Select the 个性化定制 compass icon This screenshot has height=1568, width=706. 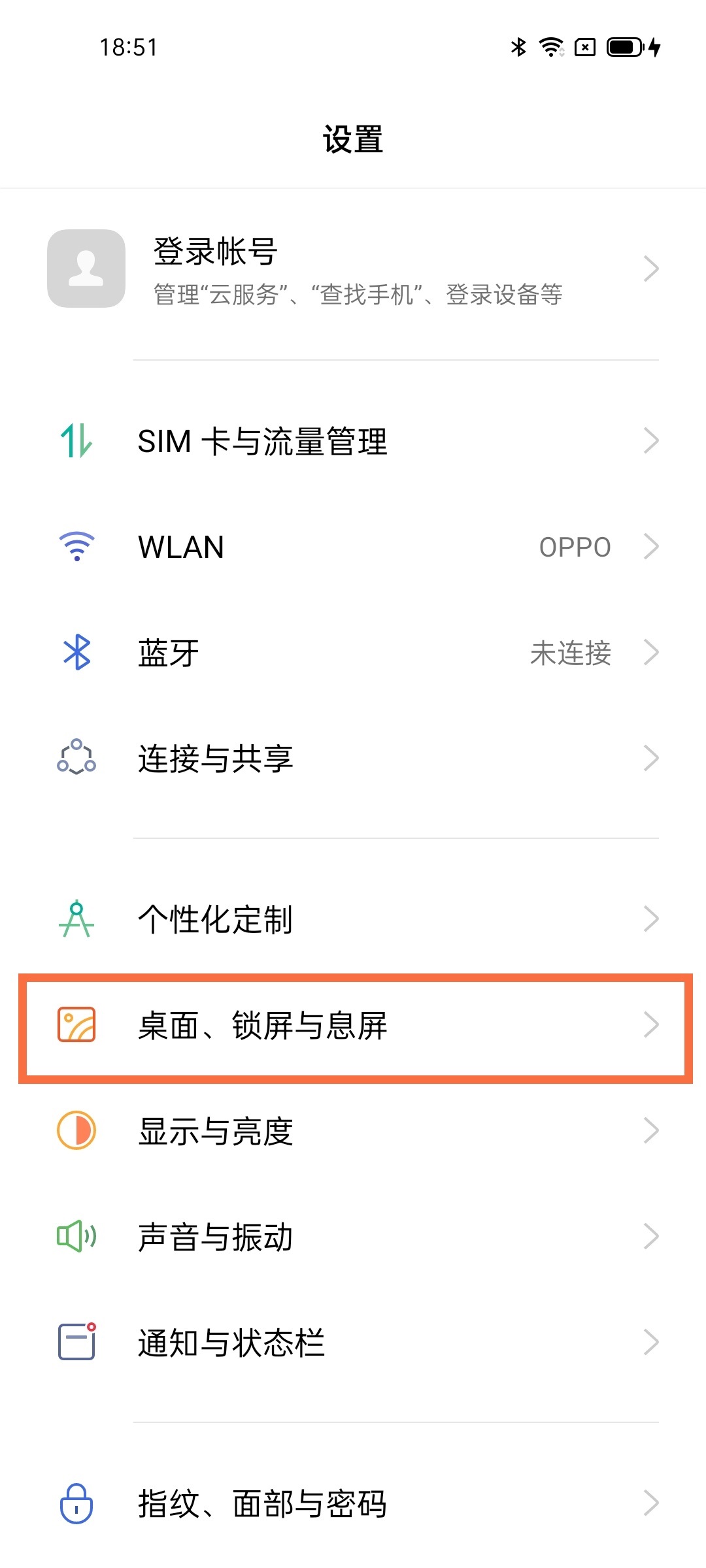tap(76, 919)
